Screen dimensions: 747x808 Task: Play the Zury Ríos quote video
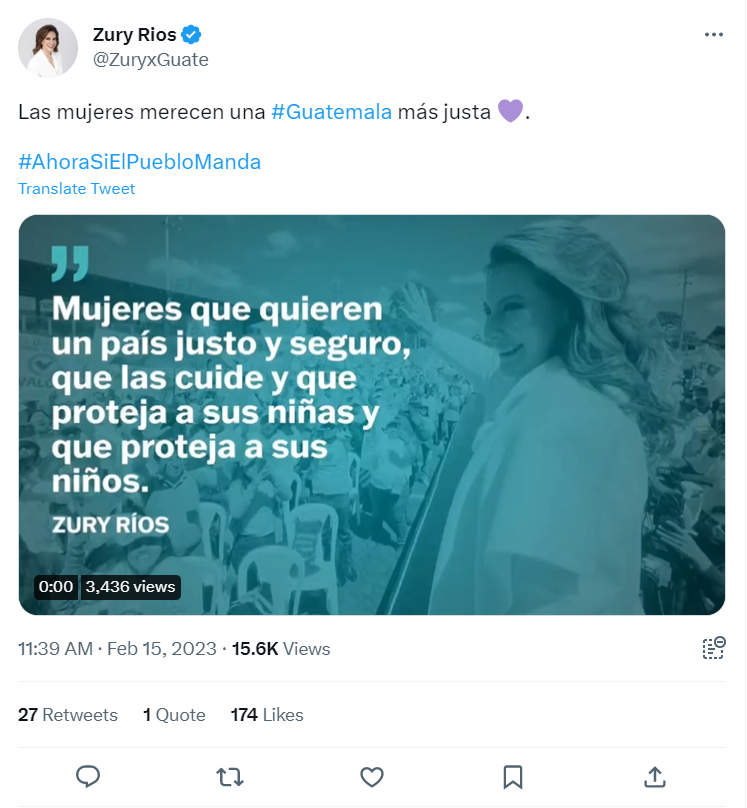pos(372,414)
